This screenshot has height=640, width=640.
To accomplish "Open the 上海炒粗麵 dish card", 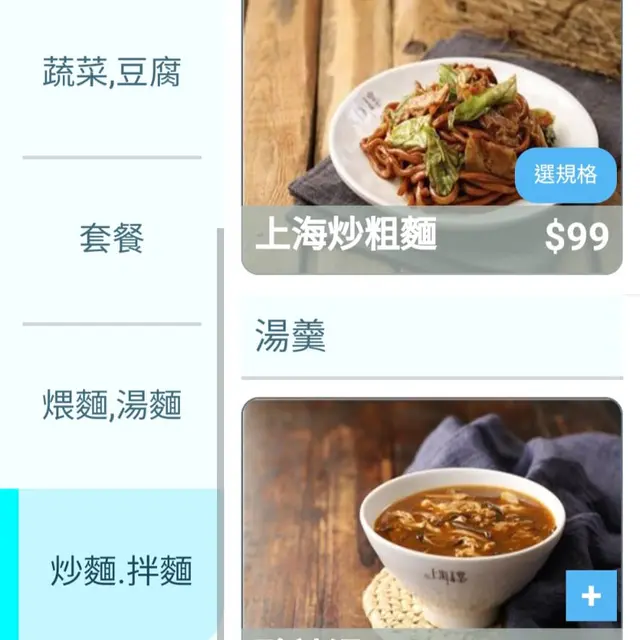I will [x=400, y=120].
